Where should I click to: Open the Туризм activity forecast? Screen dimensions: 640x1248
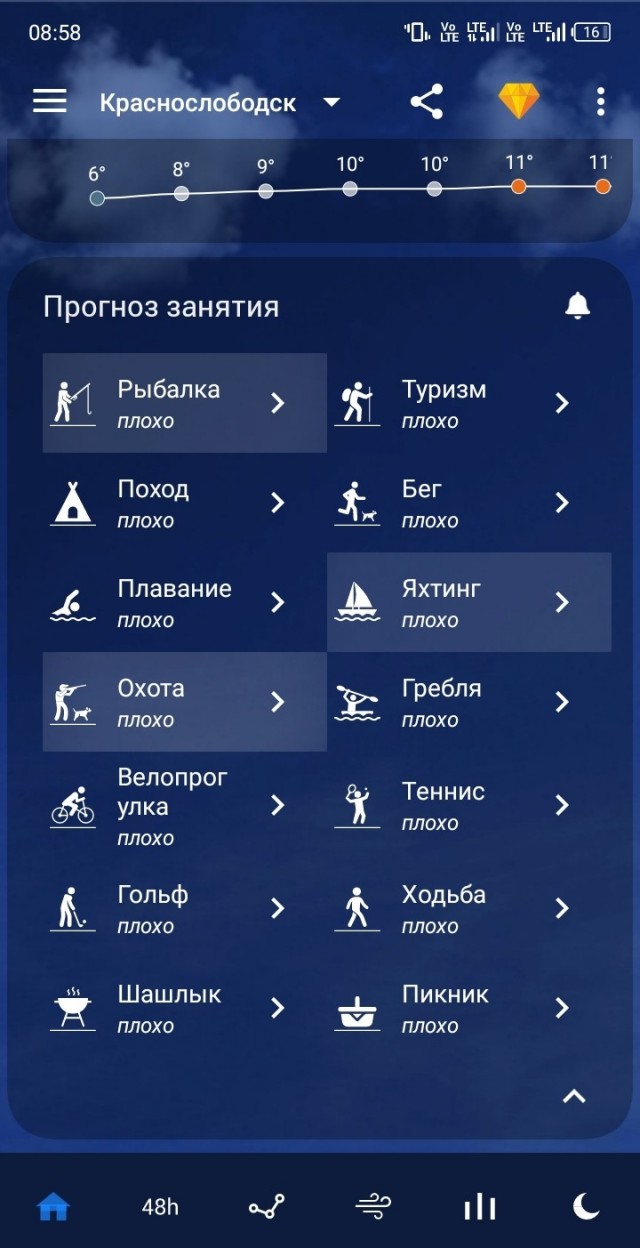(x=469, y=403)
